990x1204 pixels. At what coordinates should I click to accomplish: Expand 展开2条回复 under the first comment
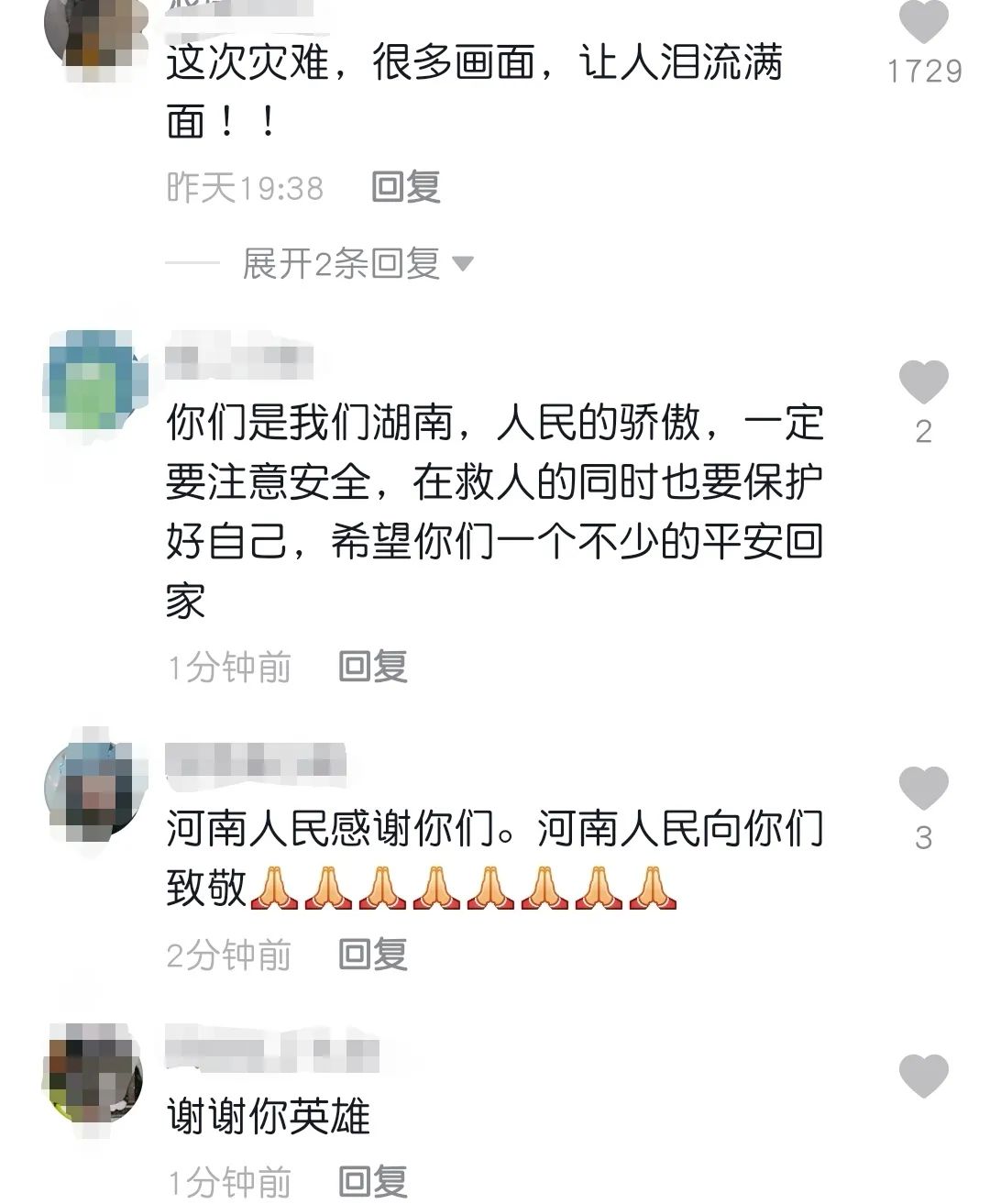coord(357,264)
